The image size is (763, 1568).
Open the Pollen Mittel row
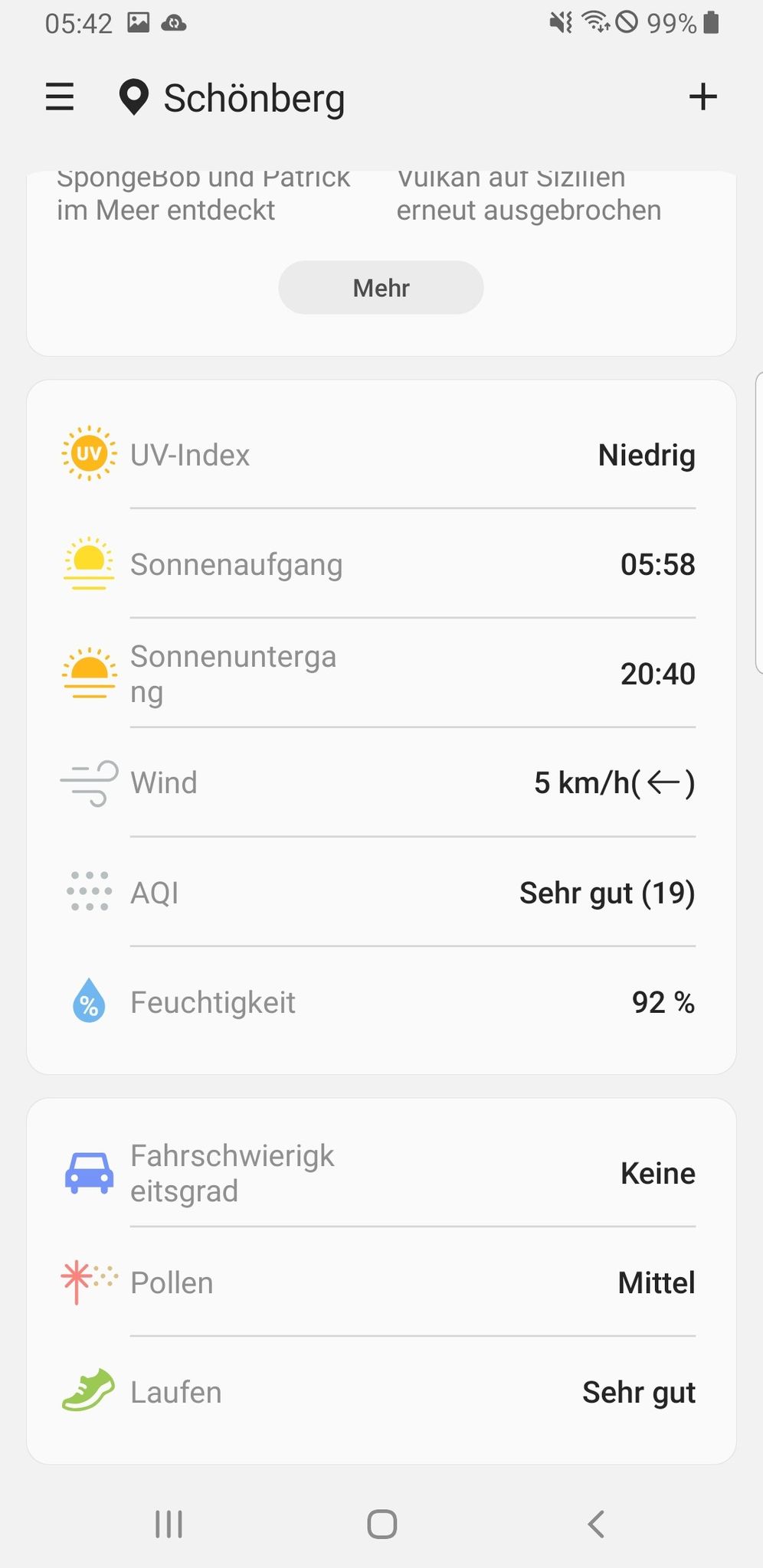pos(381,1282)
